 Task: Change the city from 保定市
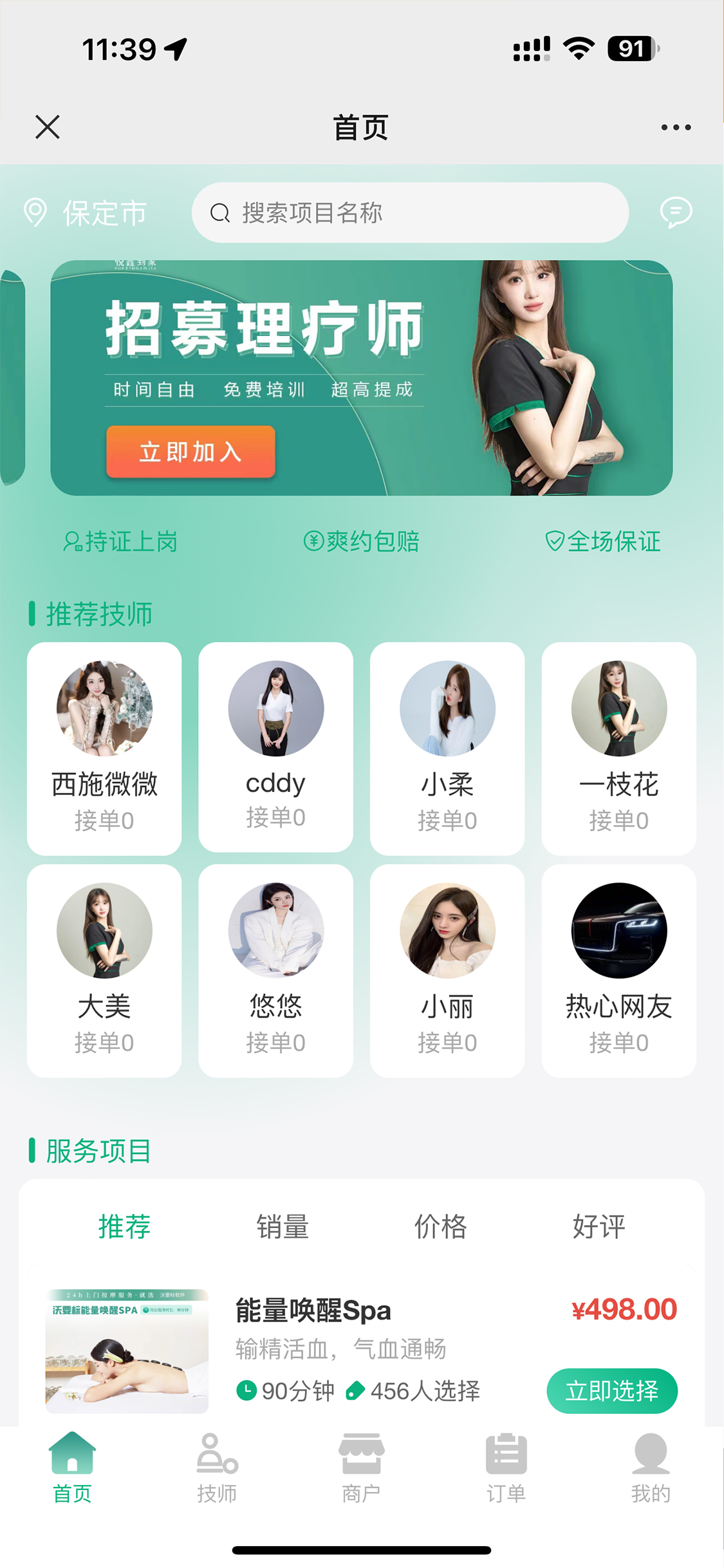click(x=86, y=213)
